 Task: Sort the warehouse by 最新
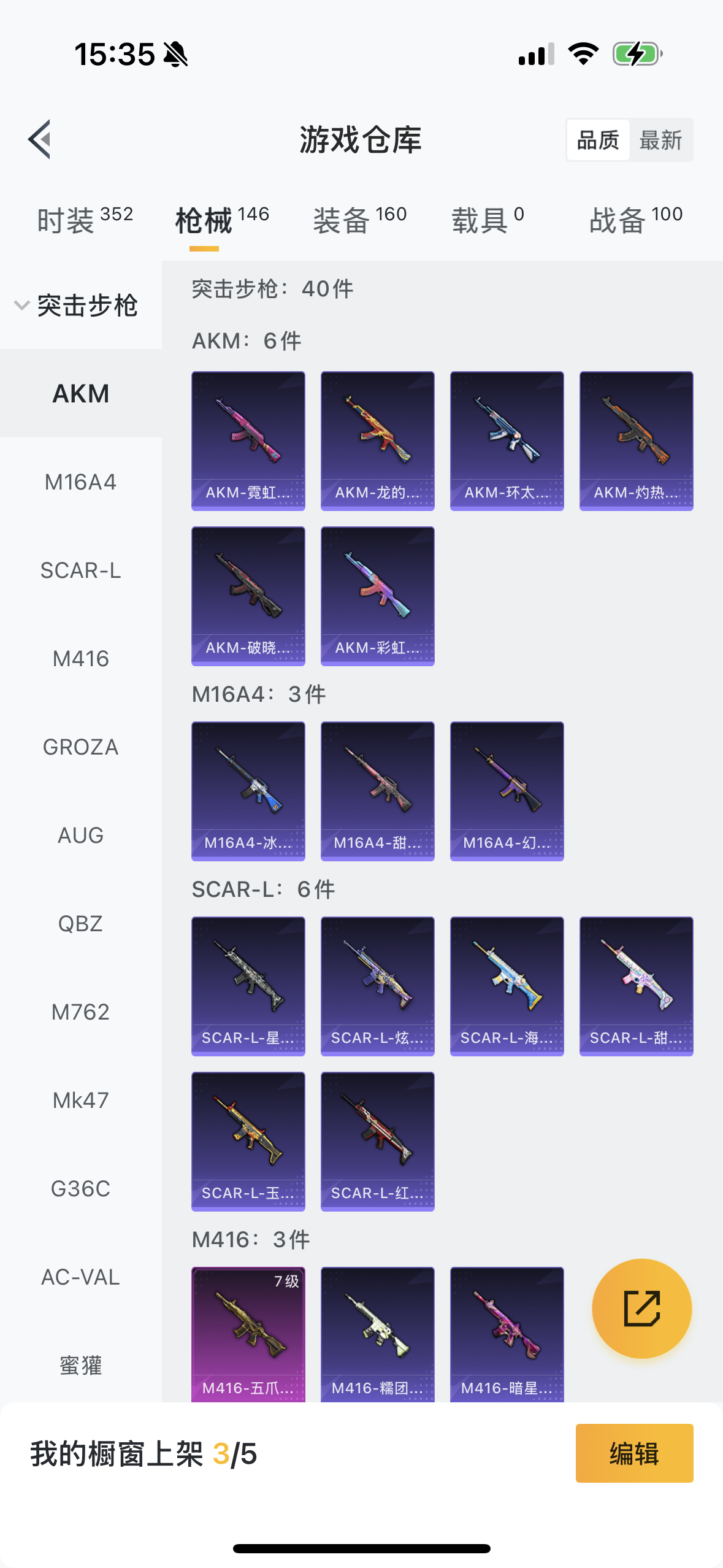(660, 140)
